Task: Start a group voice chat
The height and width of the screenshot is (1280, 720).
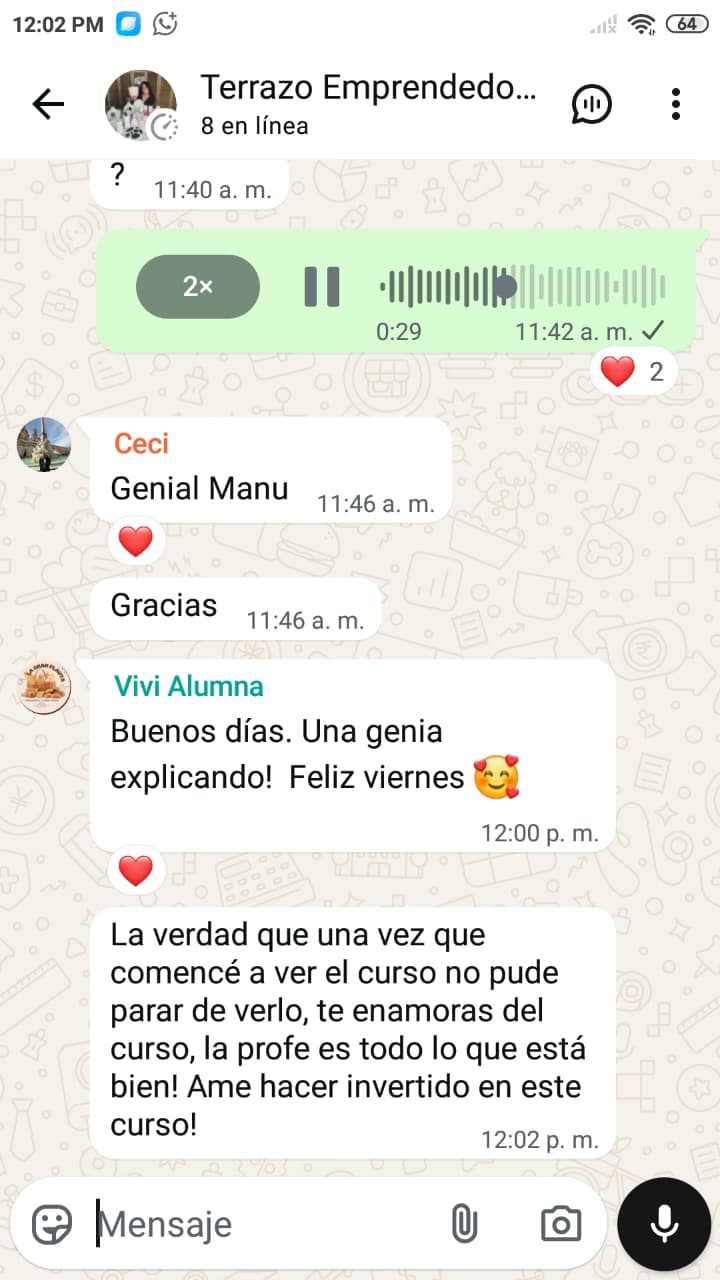Action: click(592, 104)
